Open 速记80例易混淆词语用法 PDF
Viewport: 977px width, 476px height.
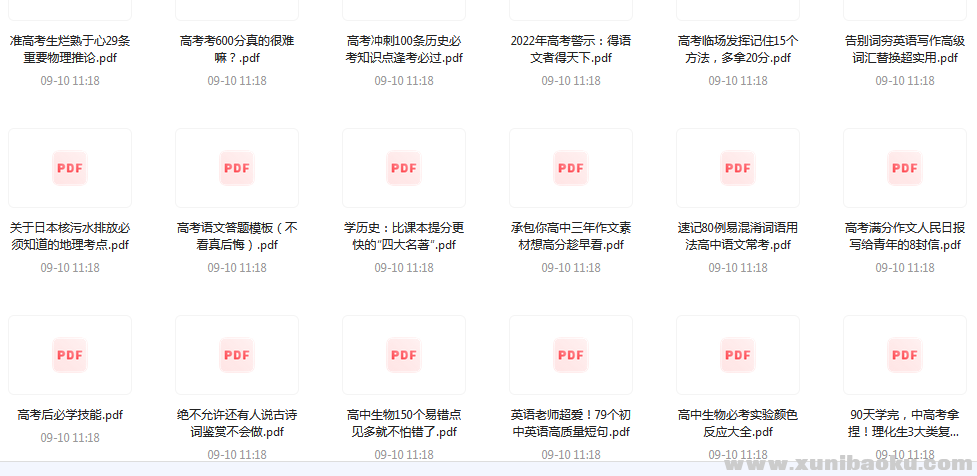click(x=738, y=168)
